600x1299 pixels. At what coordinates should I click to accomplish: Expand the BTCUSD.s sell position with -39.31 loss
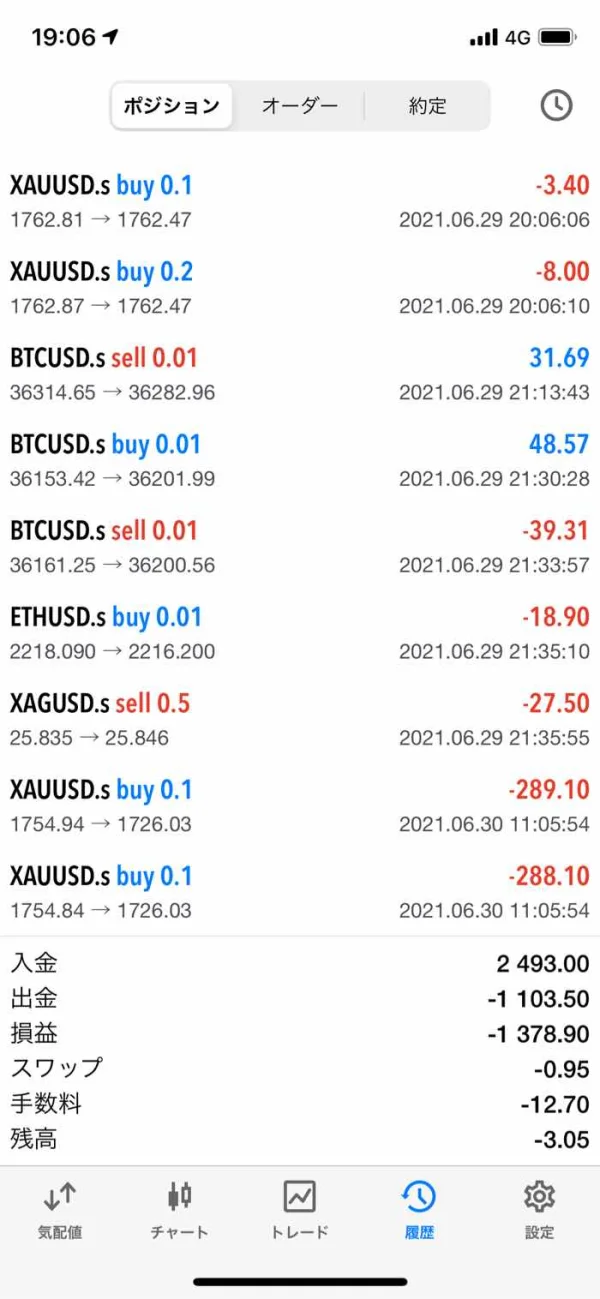(x=300, y=546)
